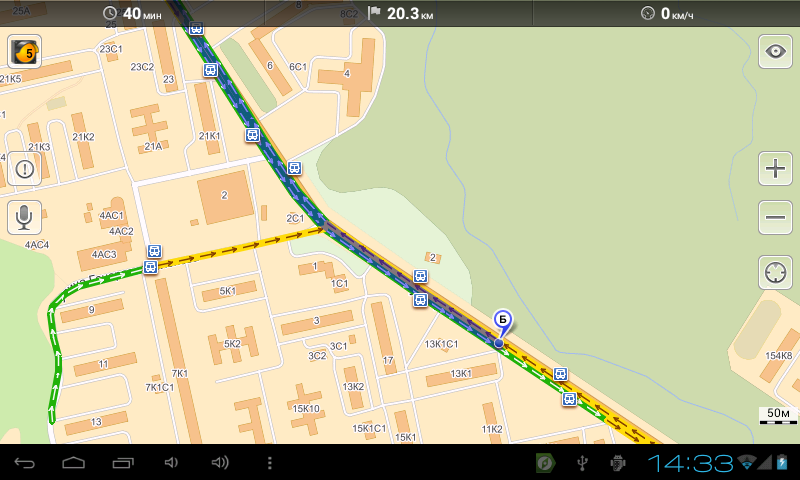Return to the Android home screen

75,463
